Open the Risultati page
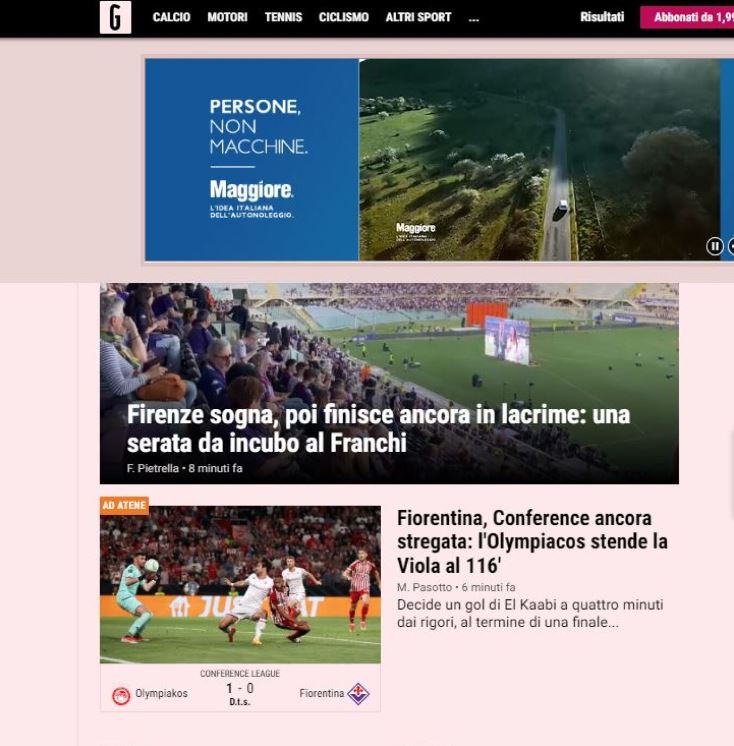734x746 pixels. point(602,17)
